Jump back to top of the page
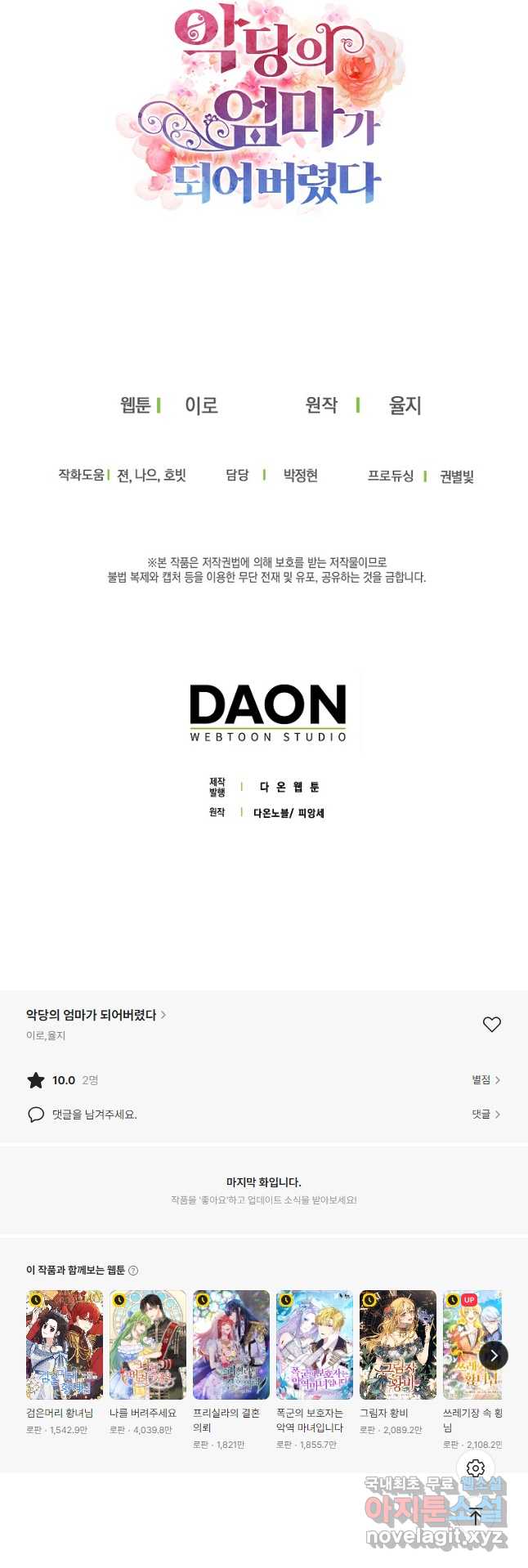Viewport: 528px width, 1568px height. coord(476,1517)
